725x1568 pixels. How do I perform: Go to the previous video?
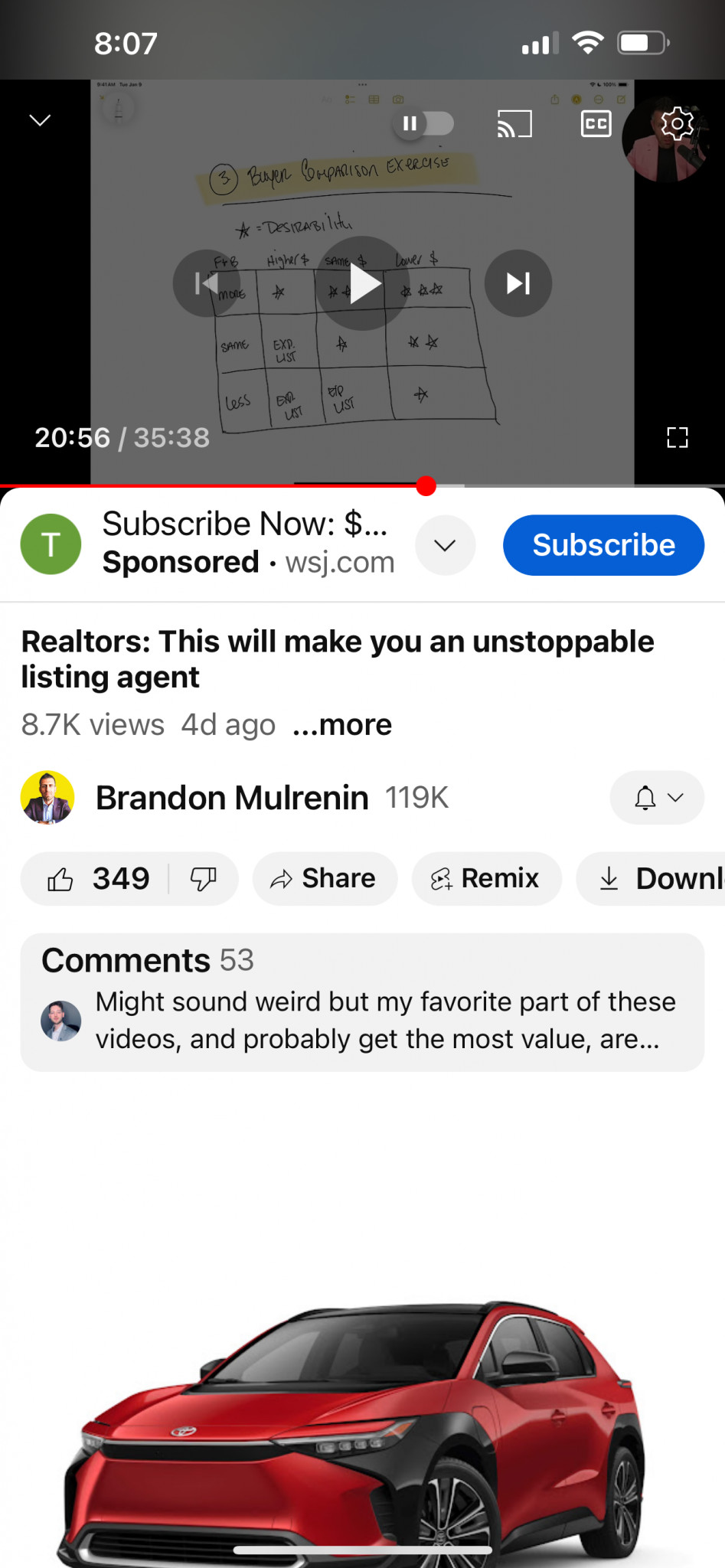(x=207, y=284)
